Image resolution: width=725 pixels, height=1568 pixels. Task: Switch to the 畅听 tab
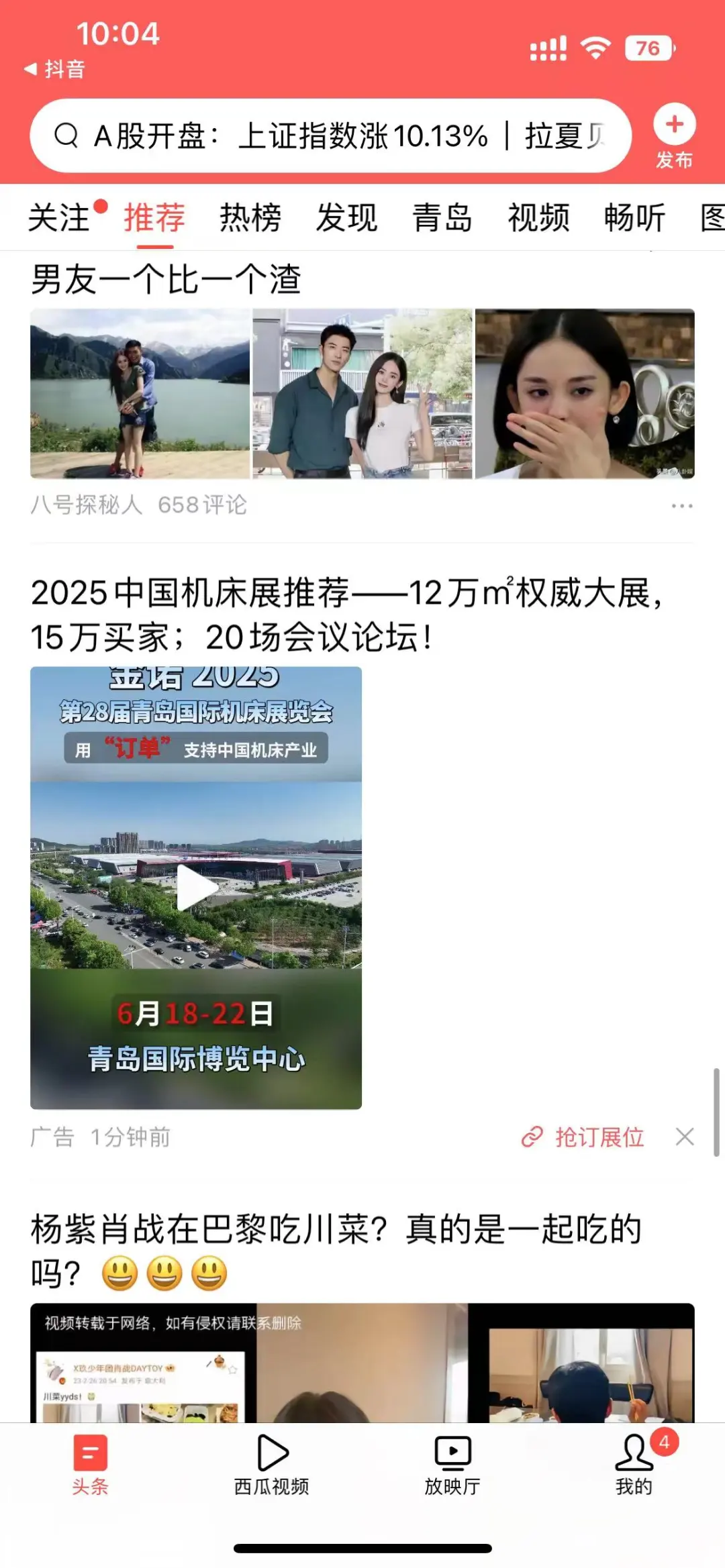[x=634, y=218]
